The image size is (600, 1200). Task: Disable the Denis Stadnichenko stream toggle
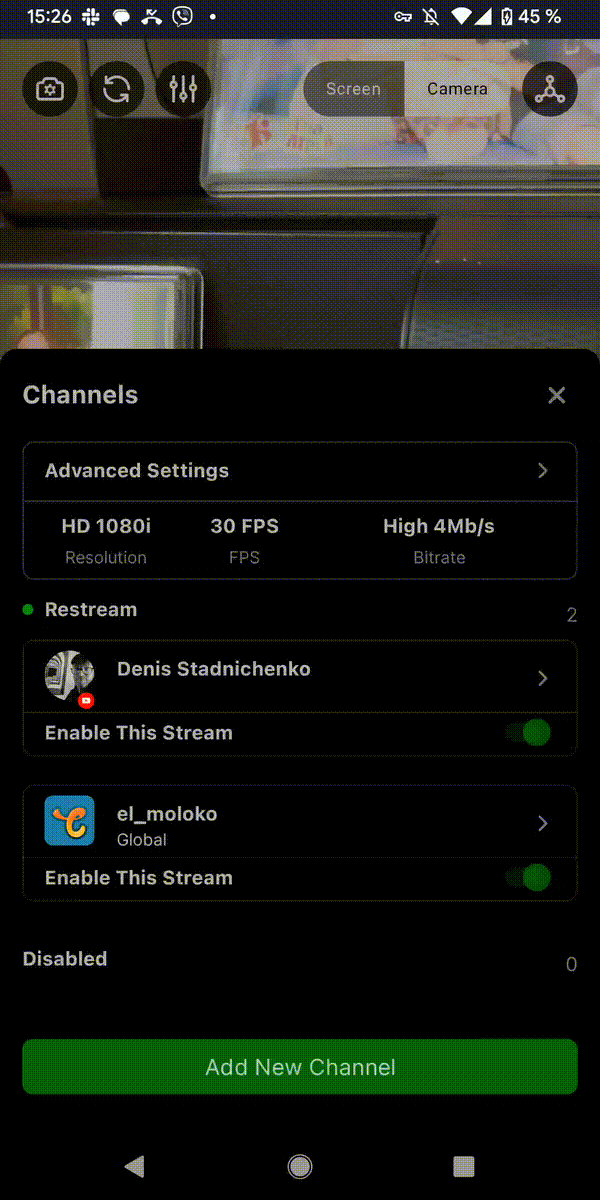(x=529, y=733)
